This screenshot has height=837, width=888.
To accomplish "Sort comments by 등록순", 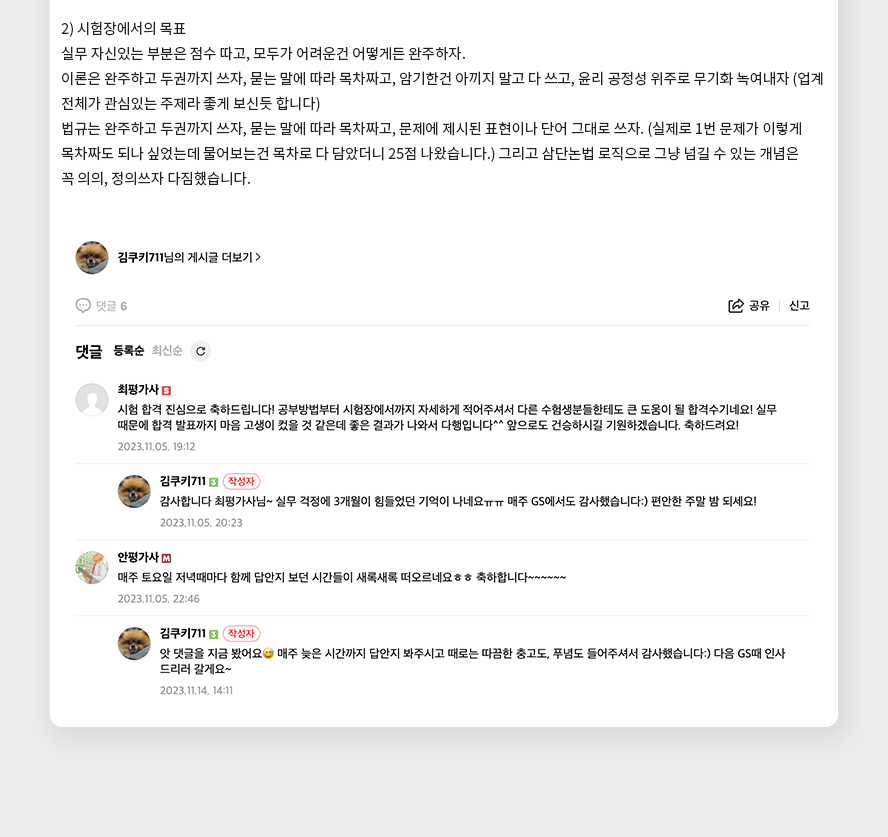I will (x=128, y=351).
